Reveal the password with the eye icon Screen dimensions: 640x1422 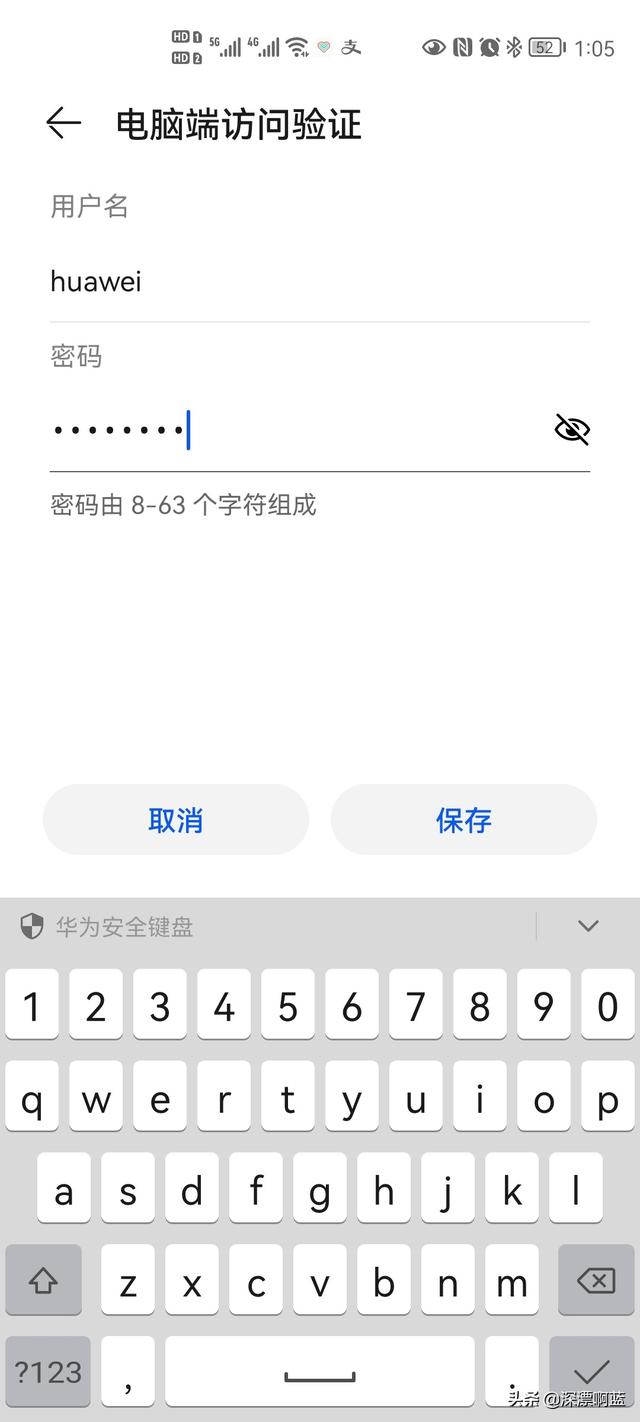[x=572, y=430]
